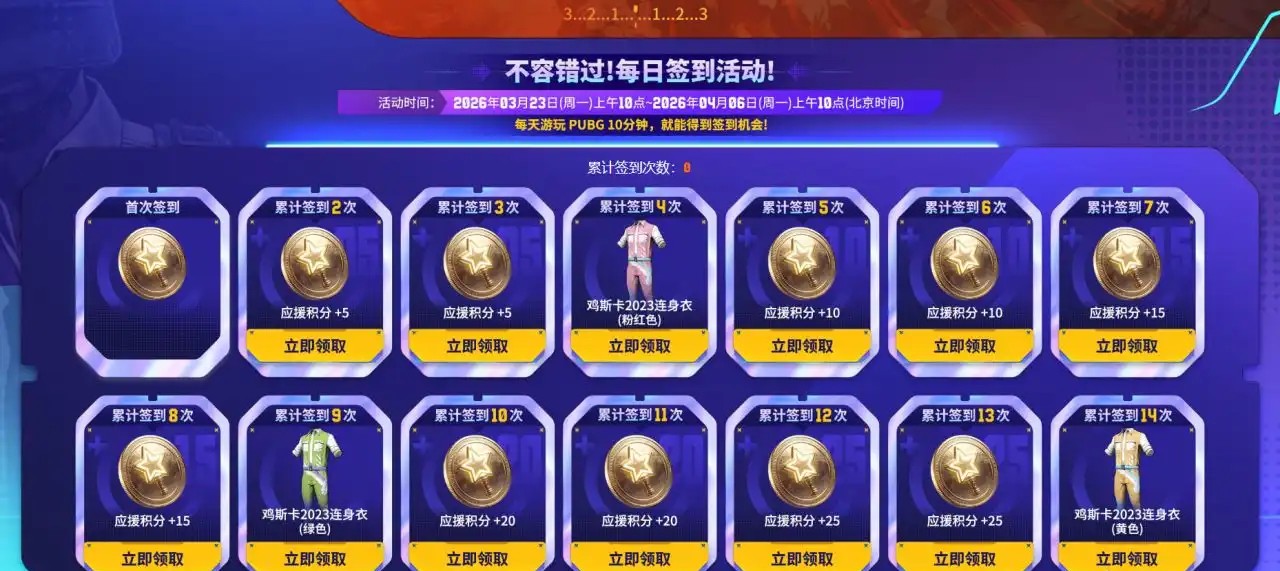The image size is (1280, 571).
Task: Hit 立即领取 on the 累计签到6次 card
Action: click(964, 346)
